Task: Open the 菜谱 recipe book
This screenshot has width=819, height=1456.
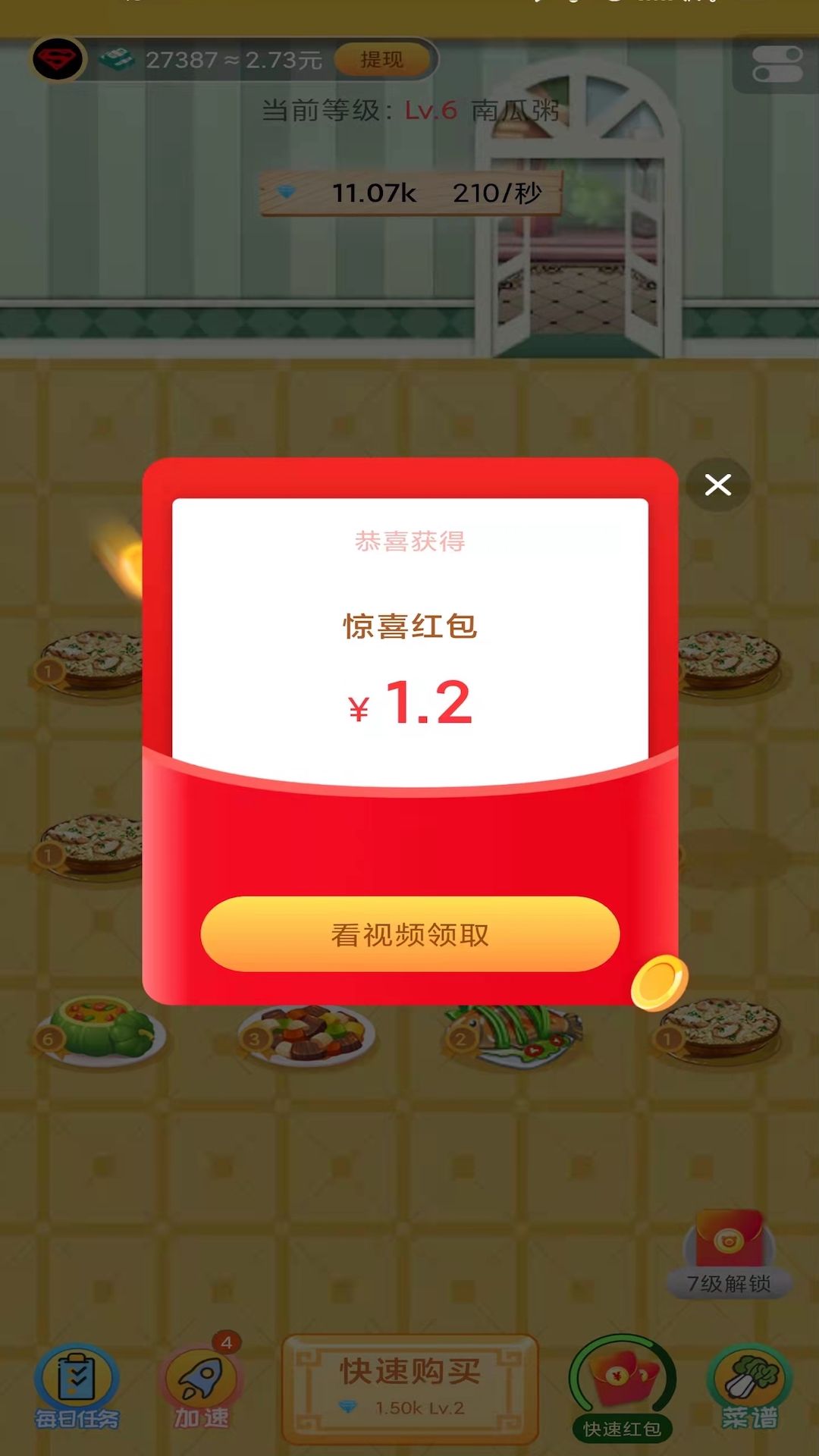Action: [x=749, y=1385]
